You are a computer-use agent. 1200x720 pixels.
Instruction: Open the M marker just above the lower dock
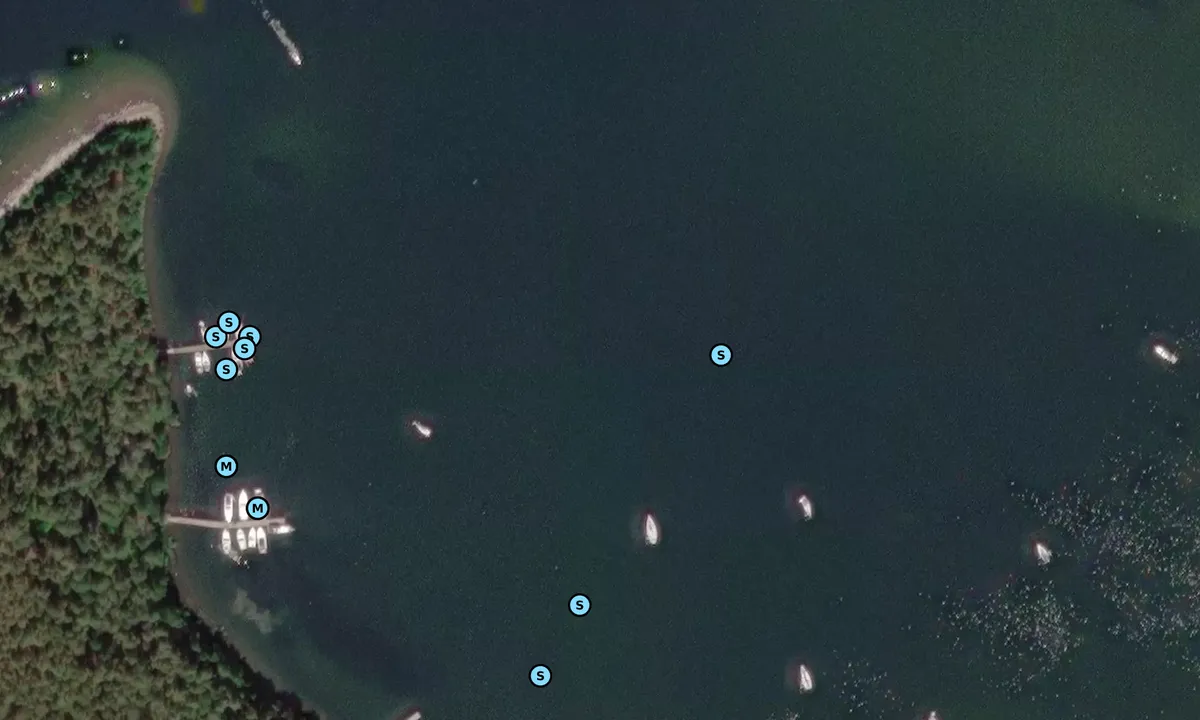coord(226,466)
